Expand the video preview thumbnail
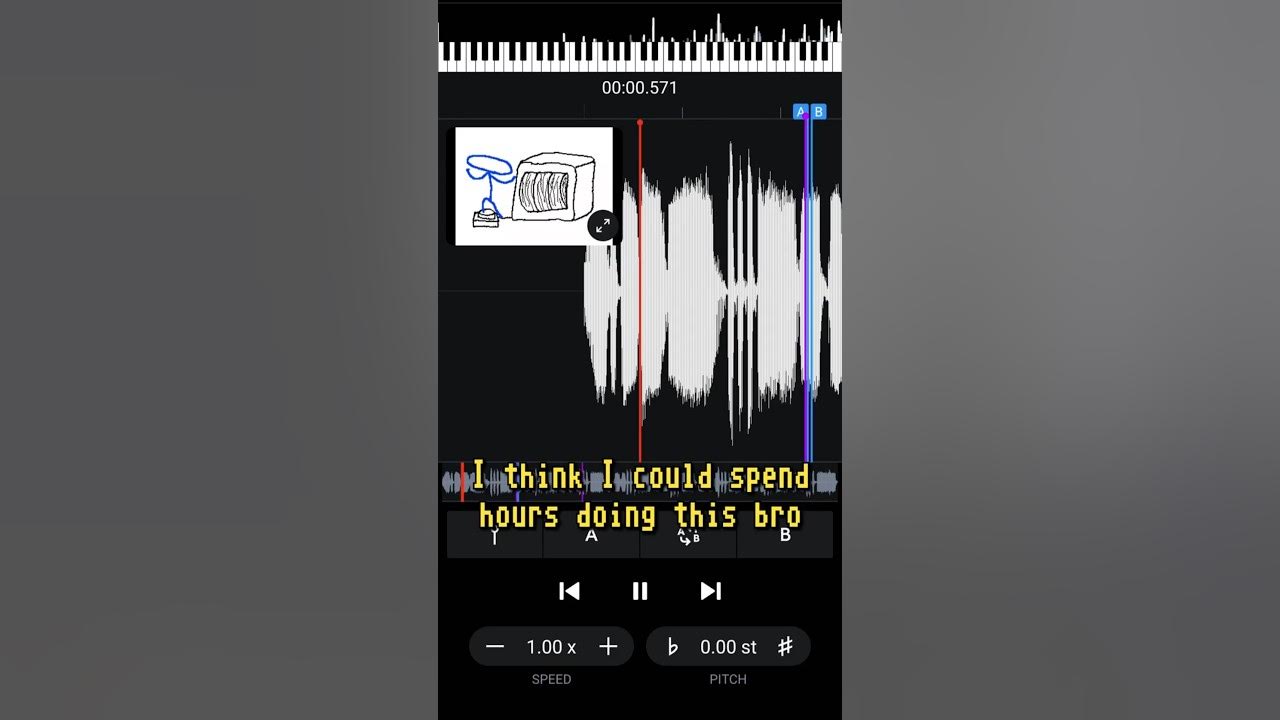The image size is (1280, 720). (602, 226)
